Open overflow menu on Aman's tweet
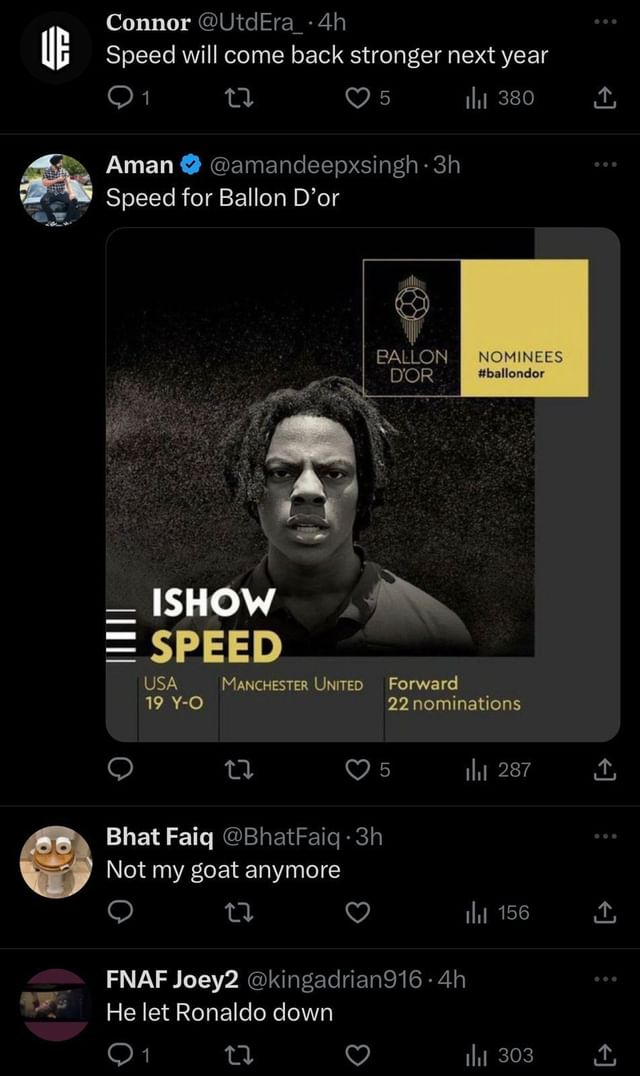This screenshot has width=640, height=1076. pos(603,164)
